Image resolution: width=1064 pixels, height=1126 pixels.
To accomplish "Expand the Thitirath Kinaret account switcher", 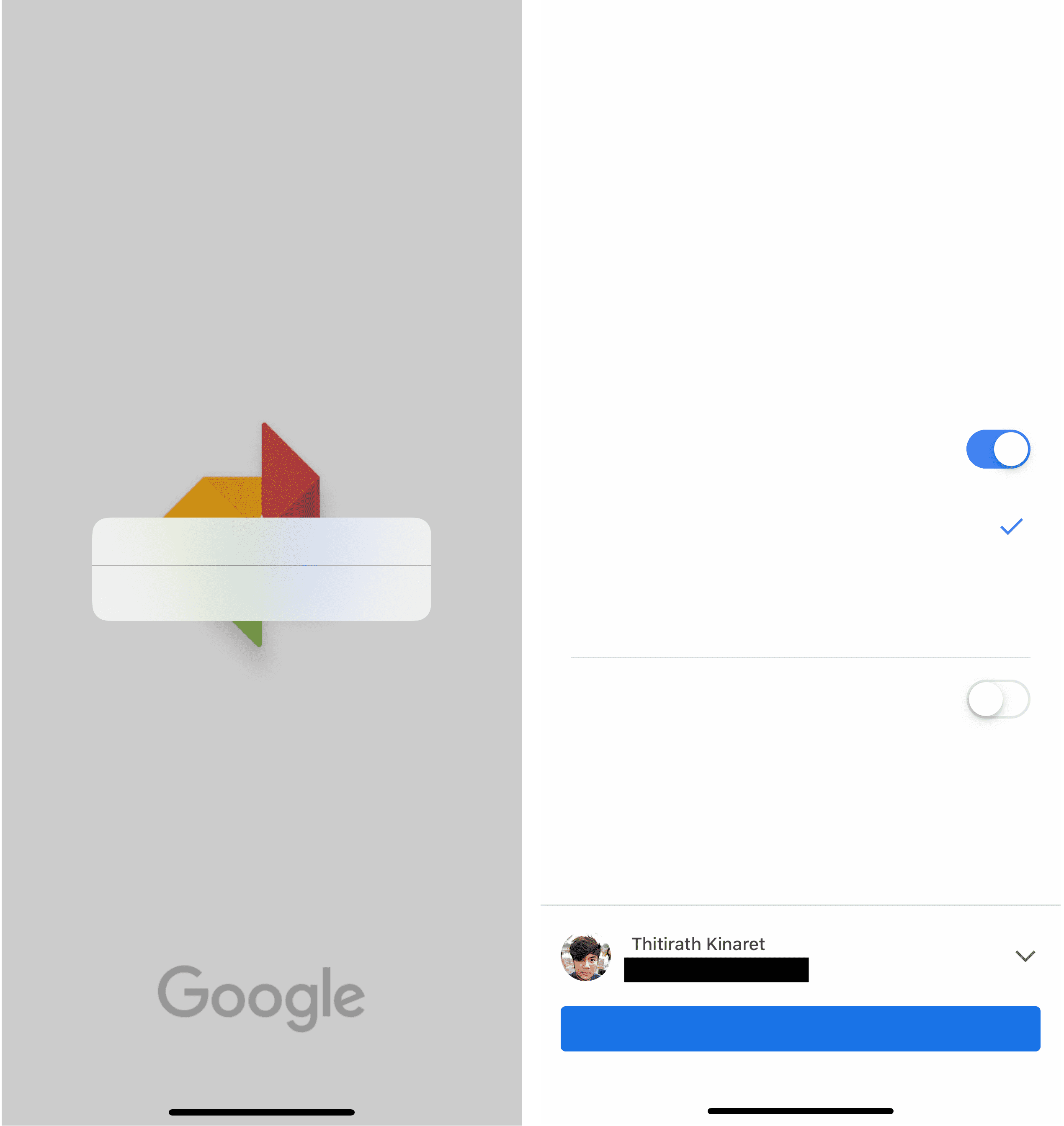I will click(x=1024, y=956).
